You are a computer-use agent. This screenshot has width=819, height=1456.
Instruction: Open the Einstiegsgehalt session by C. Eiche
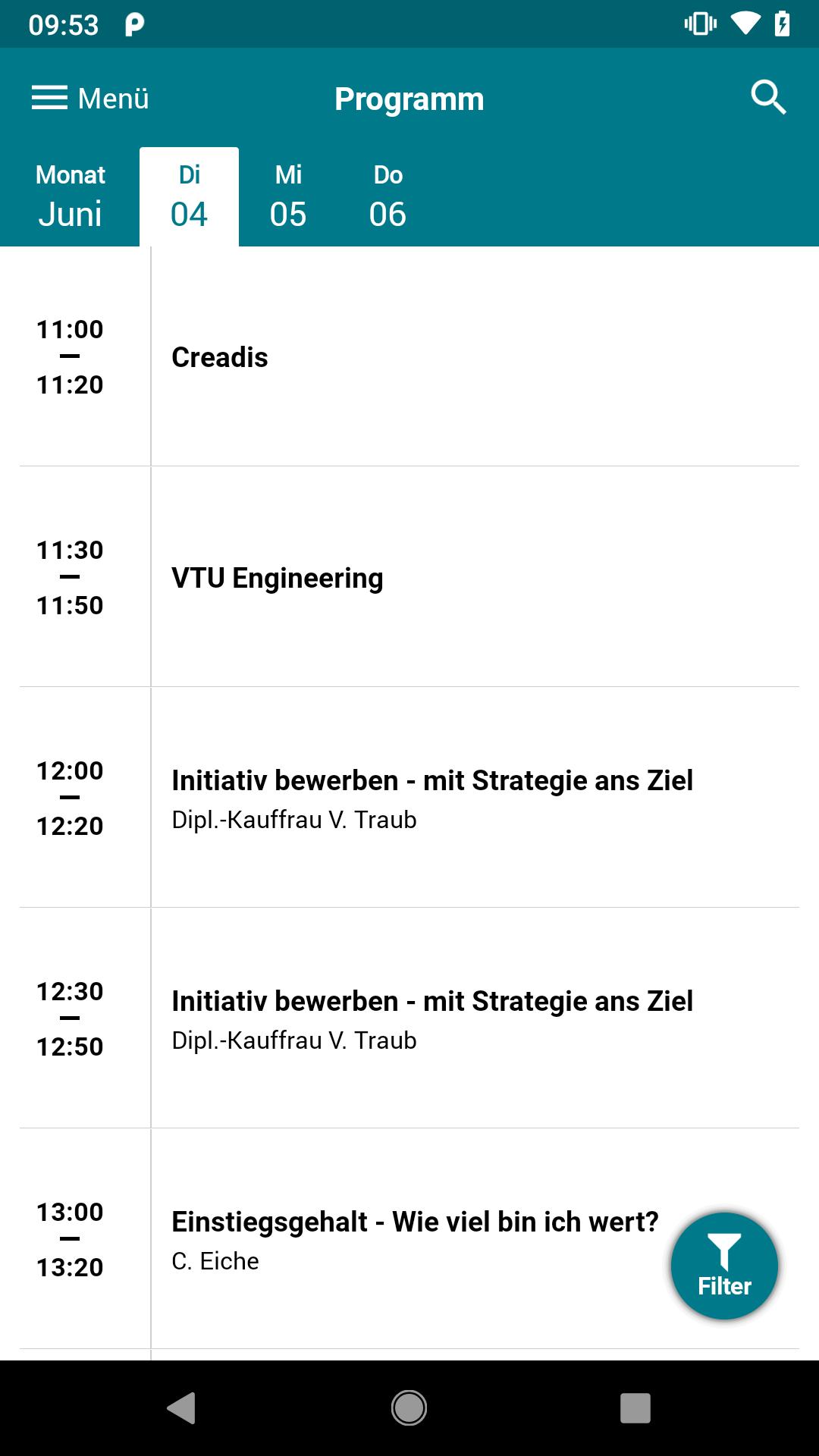[x=414, y=1238]
